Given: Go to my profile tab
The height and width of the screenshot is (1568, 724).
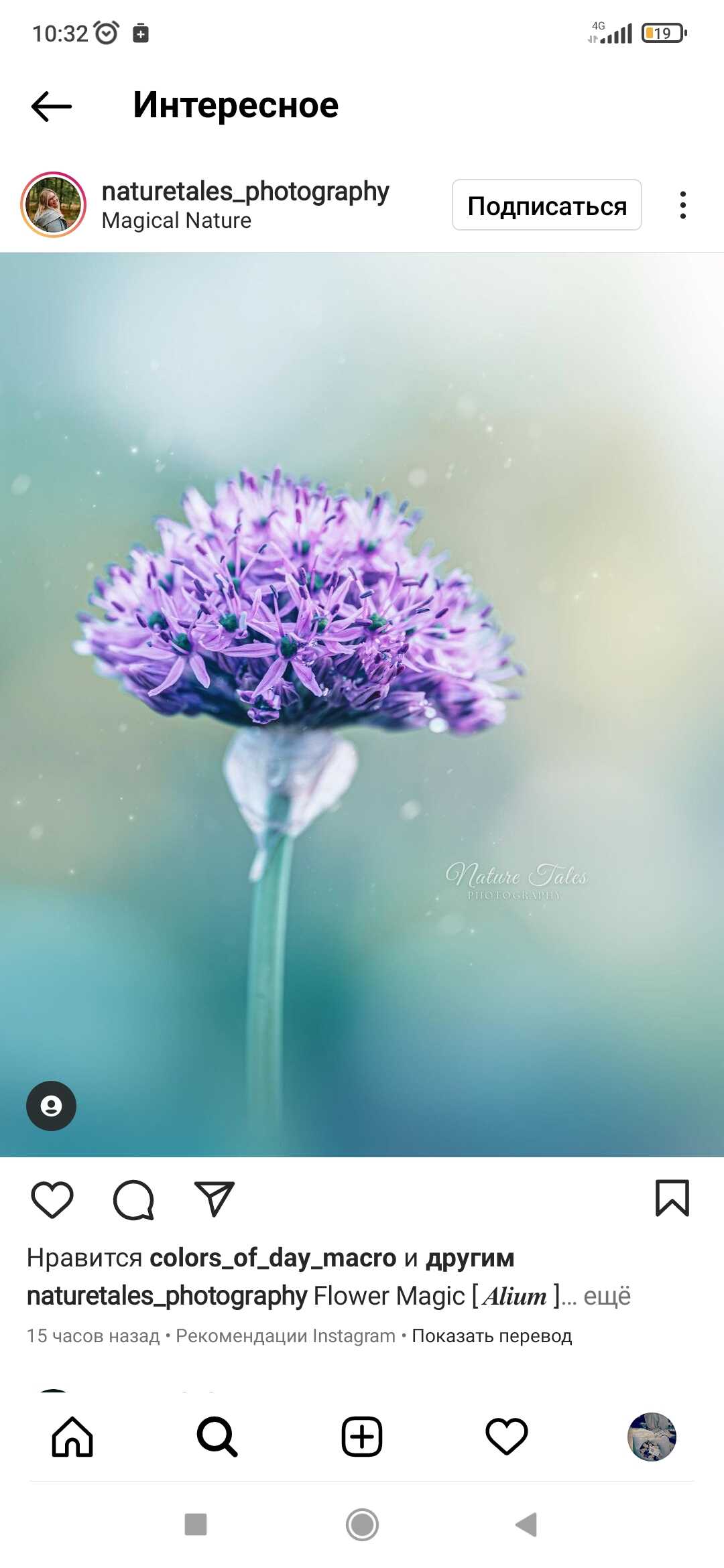Looking at the screenshot, I should (652, 1437).
